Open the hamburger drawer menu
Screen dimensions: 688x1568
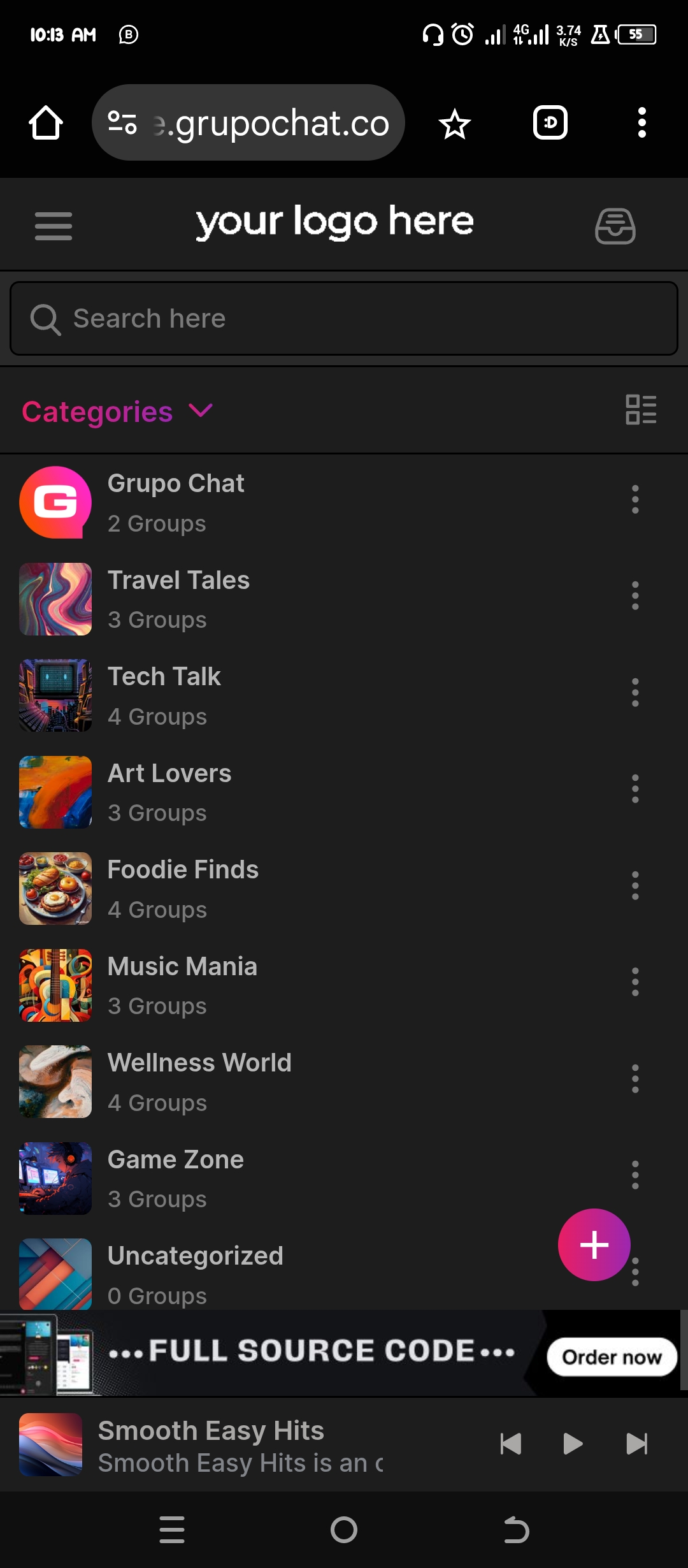54,226
